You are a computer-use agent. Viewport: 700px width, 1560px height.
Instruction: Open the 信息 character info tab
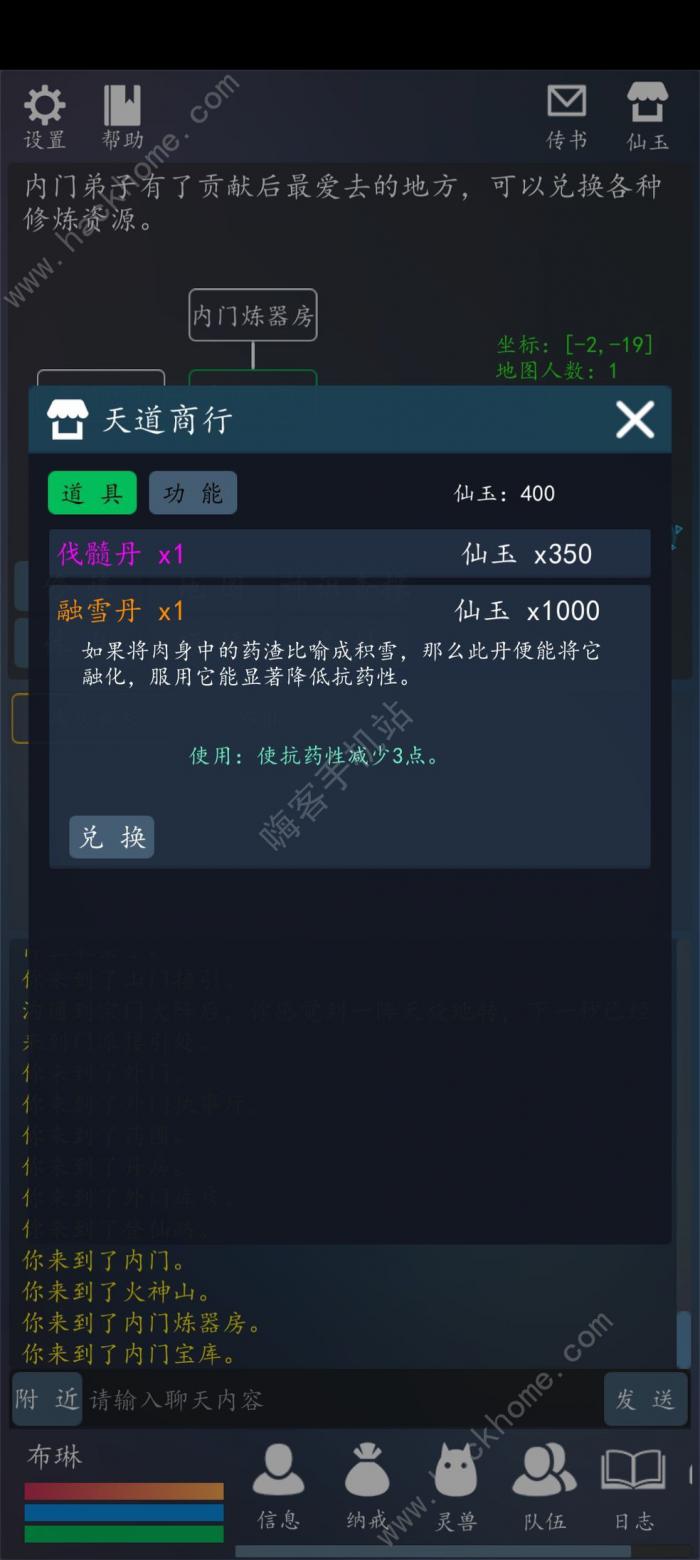[x=278, y=1487]
